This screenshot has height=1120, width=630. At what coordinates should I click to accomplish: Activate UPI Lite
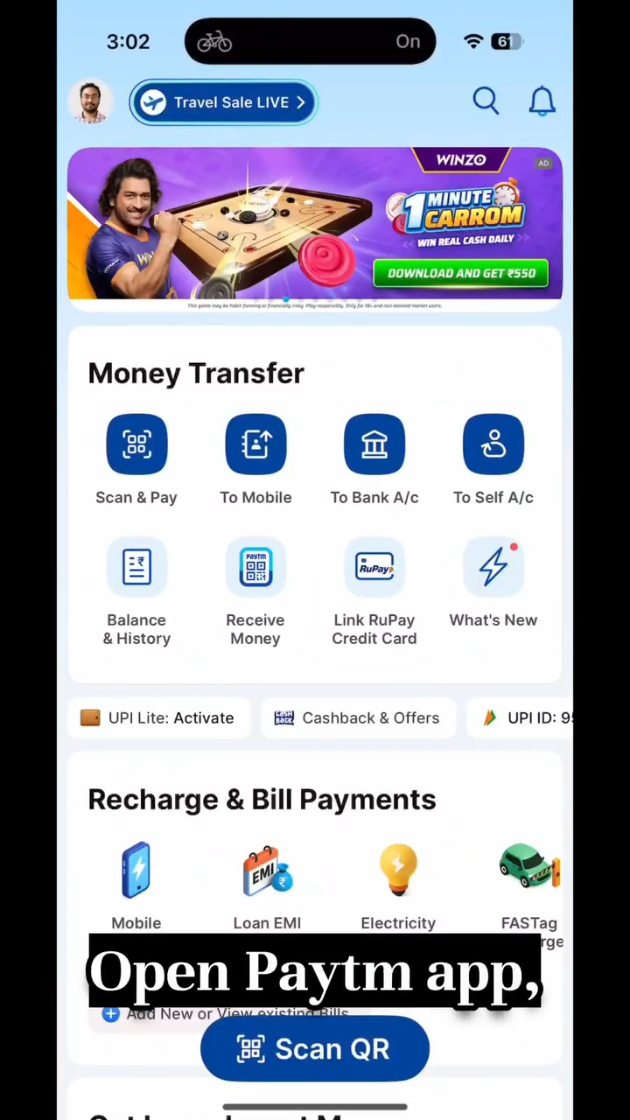click(x=158, y=718)
